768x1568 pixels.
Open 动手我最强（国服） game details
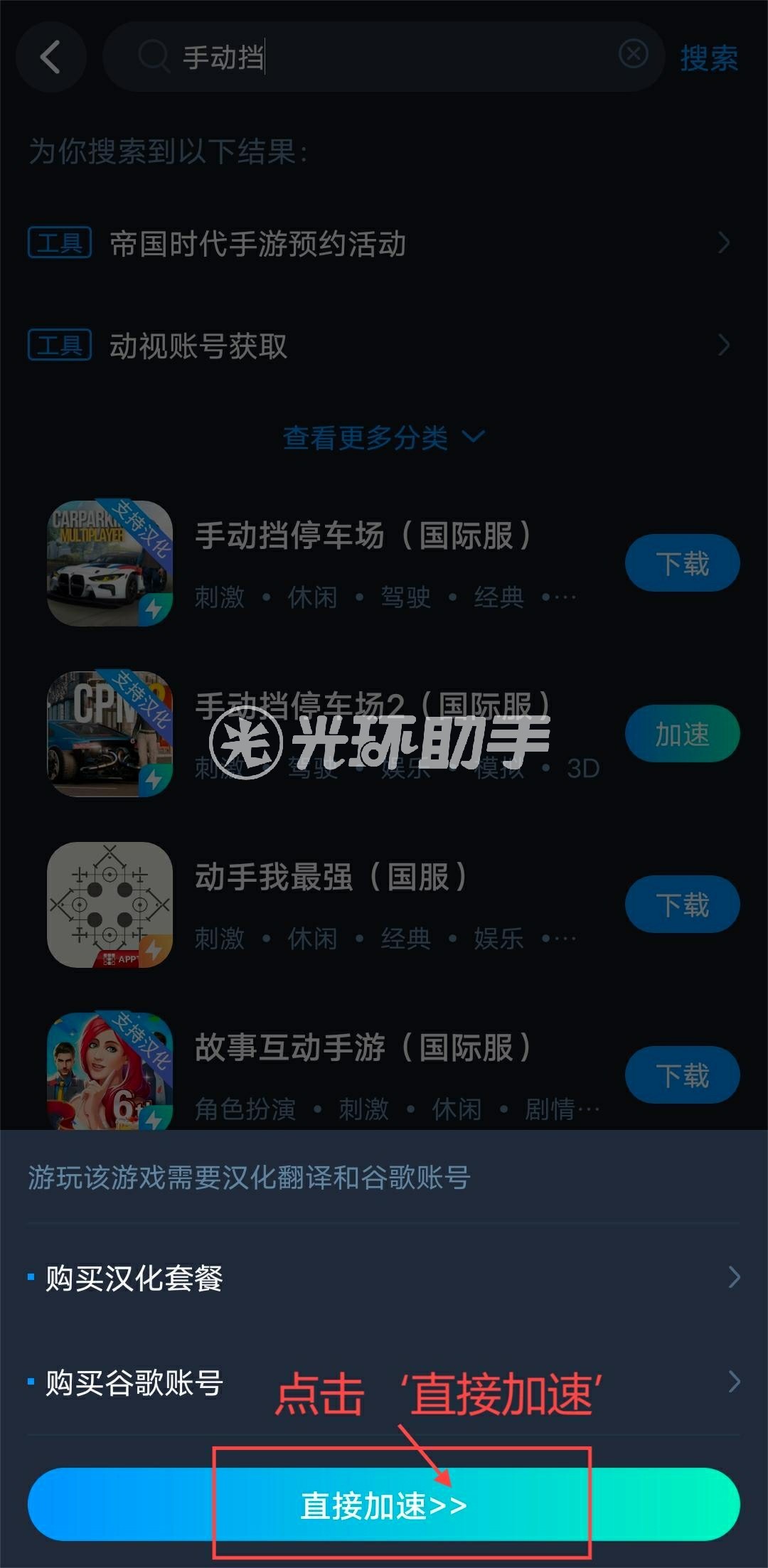[330, 877]
